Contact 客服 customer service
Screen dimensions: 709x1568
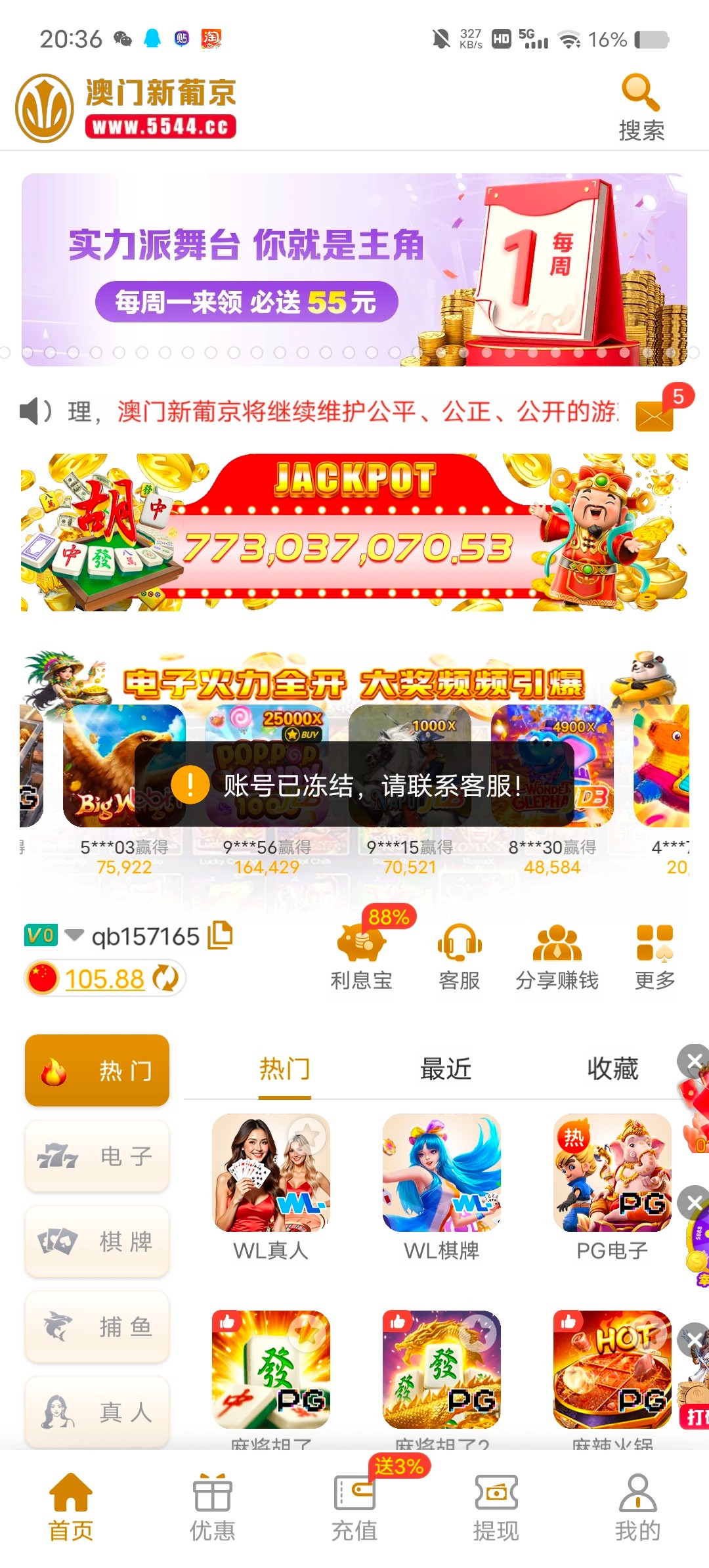click(459, 957)
